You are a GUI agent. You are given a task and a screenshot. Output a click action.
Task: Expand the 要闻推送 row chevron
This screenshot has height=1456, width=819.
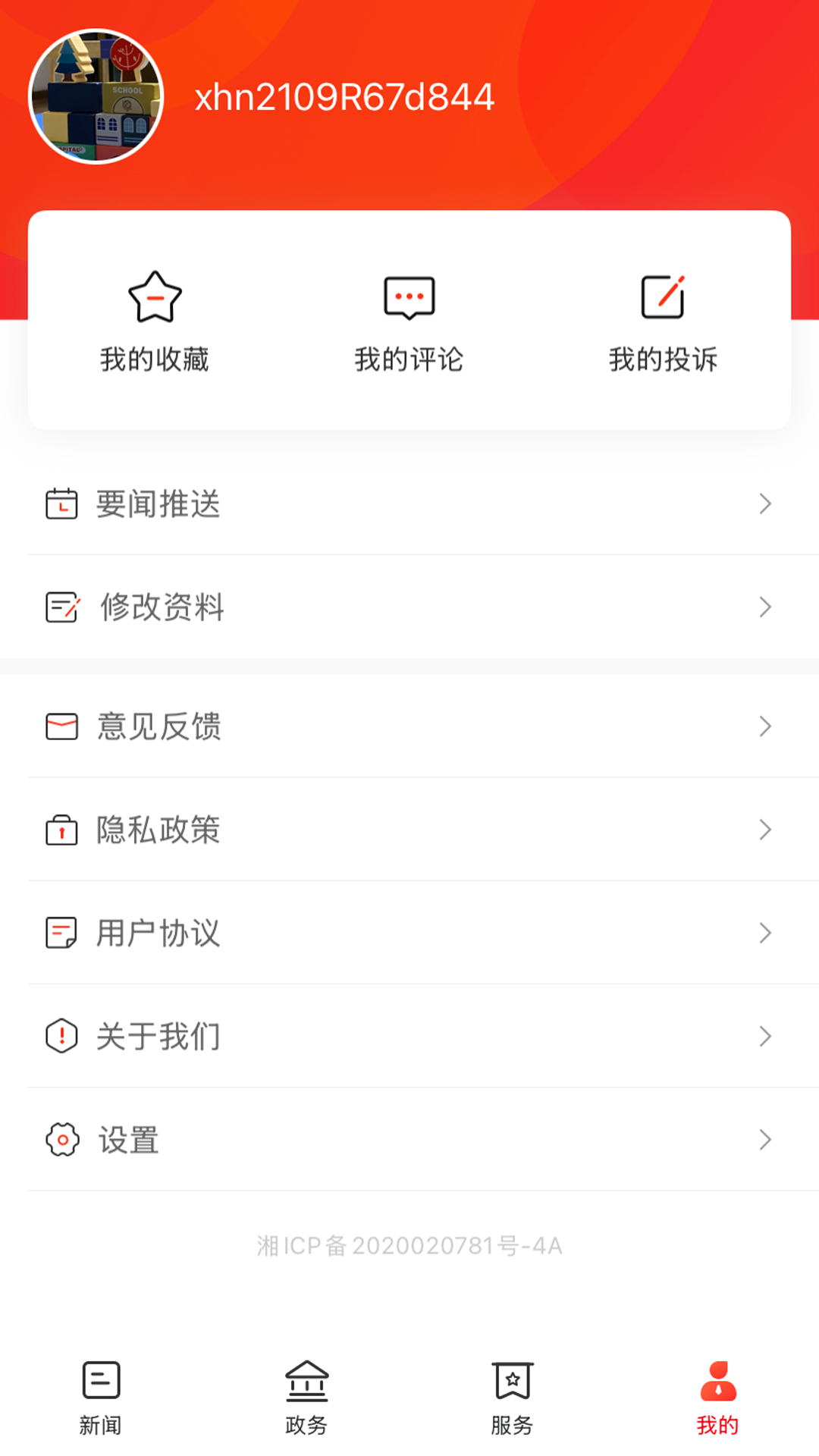click(764, 504)
